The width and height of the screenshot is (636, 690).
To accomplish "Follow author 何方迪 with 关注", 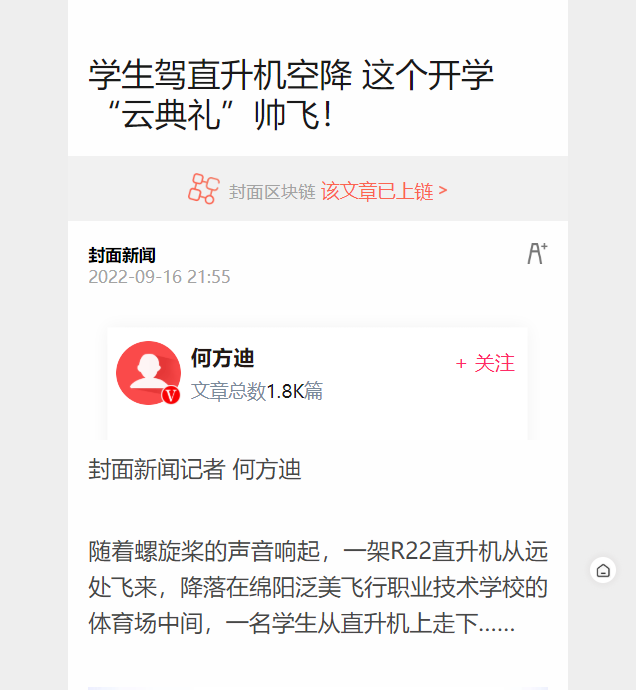I will tap(485, 363).
